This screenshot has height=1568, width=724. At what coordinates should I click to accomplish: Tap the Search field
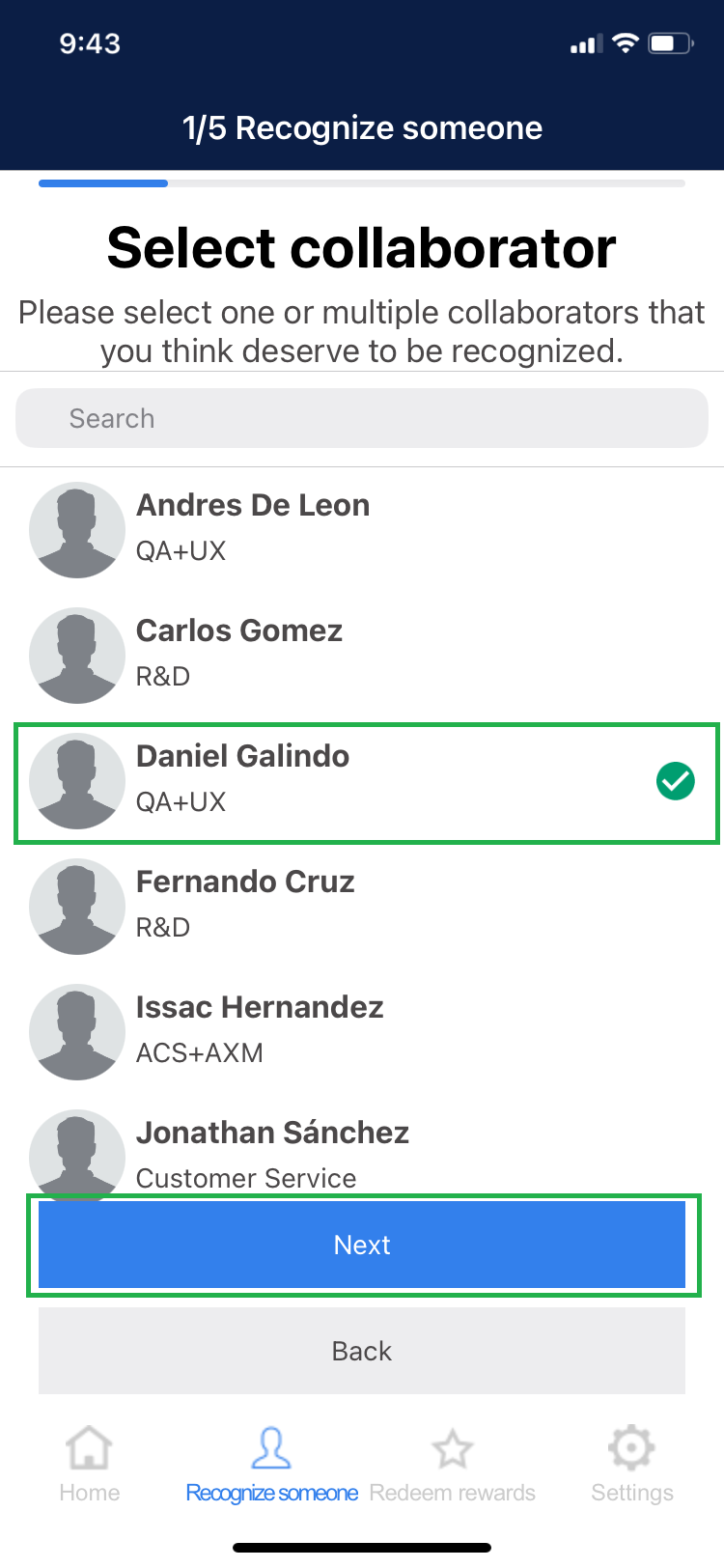362,418
